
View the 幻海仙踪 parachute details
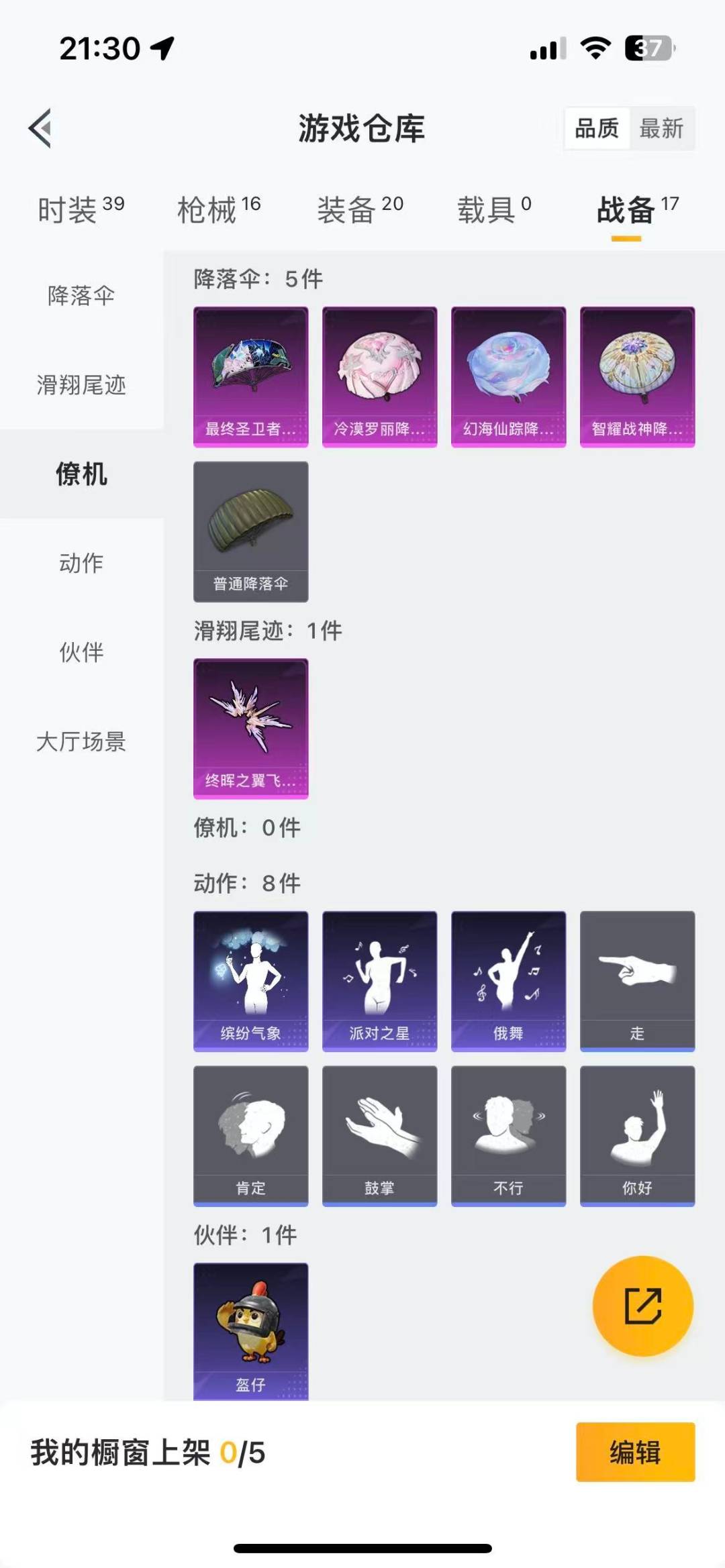click(x=508, y=374)
